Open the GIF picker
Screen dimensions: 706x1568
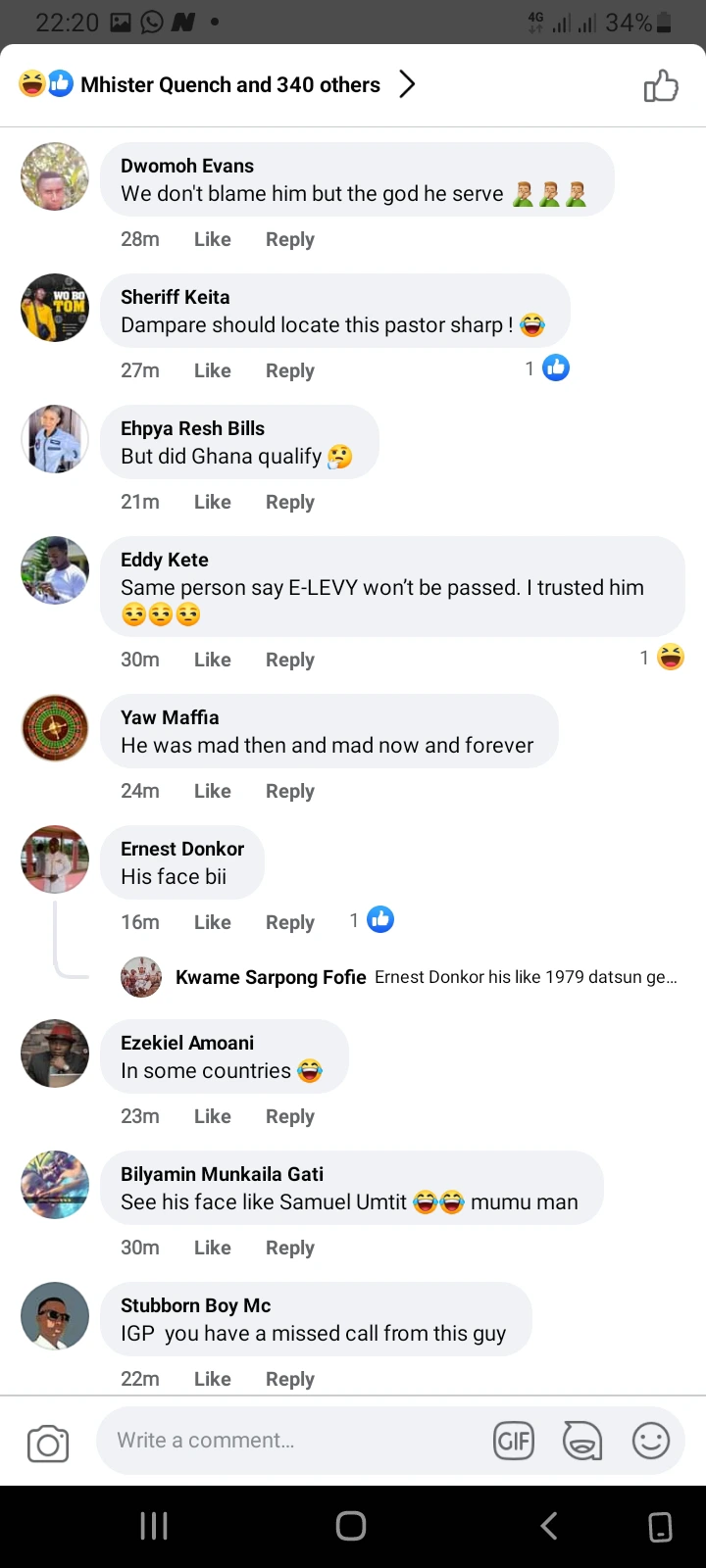coord(514,1441)
